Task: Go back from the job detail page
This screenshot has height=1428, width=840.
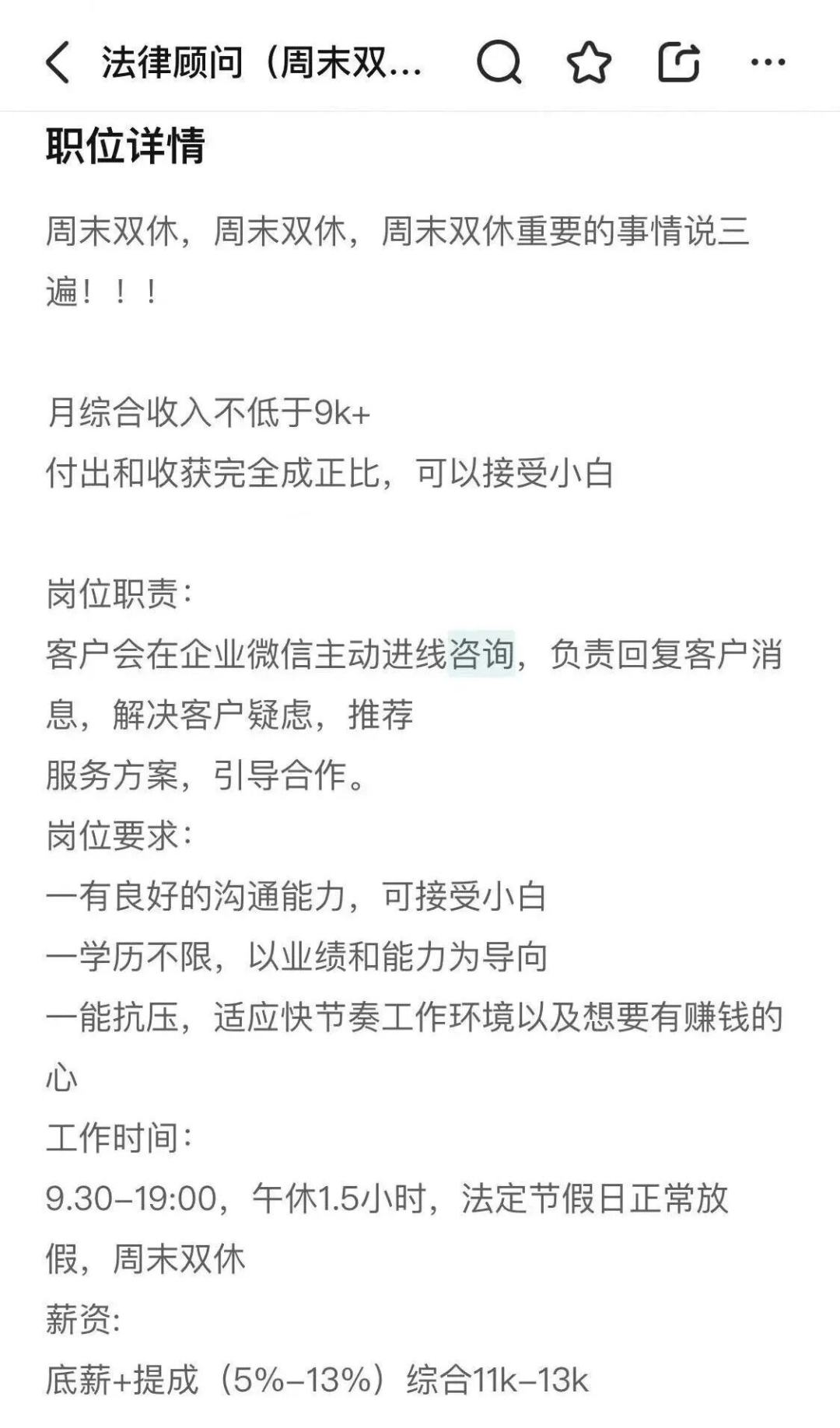Action: coord(58,62)
